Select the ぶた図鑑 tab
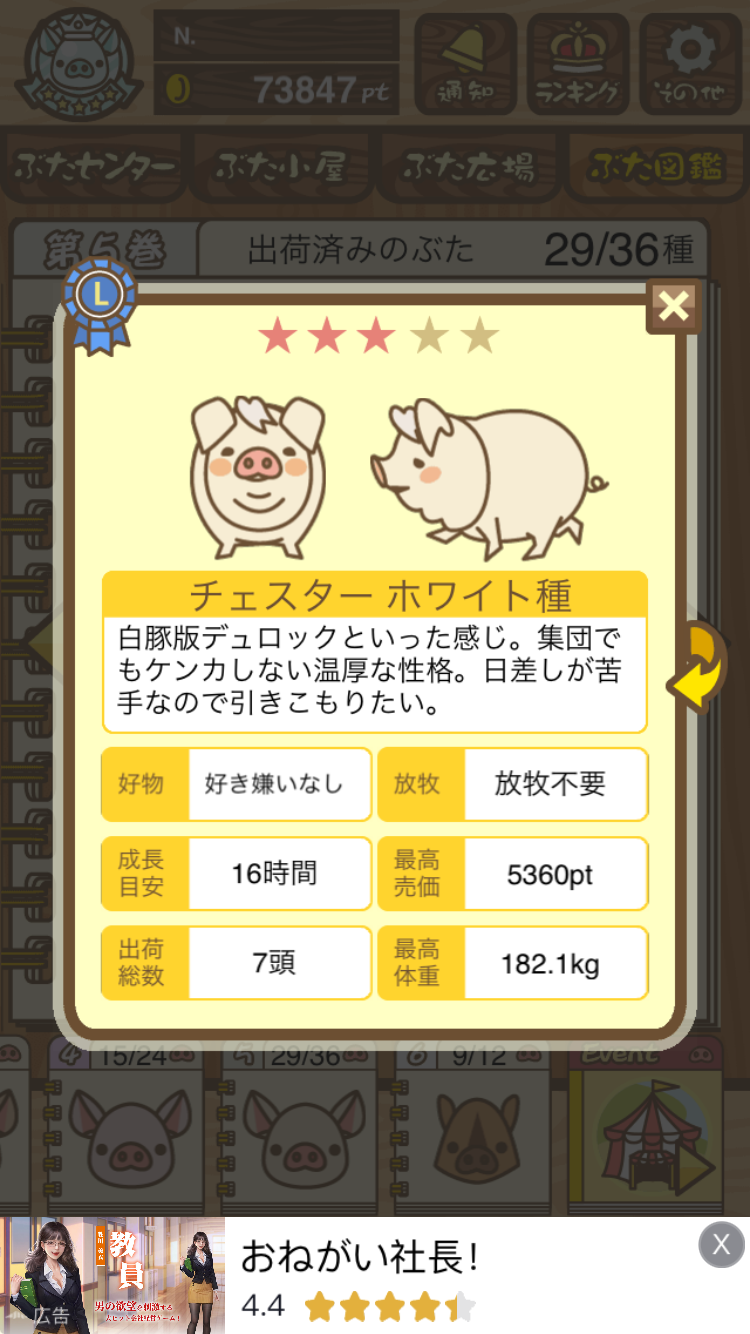Screen dimensions: 750x1334 [x=654, y=167]
